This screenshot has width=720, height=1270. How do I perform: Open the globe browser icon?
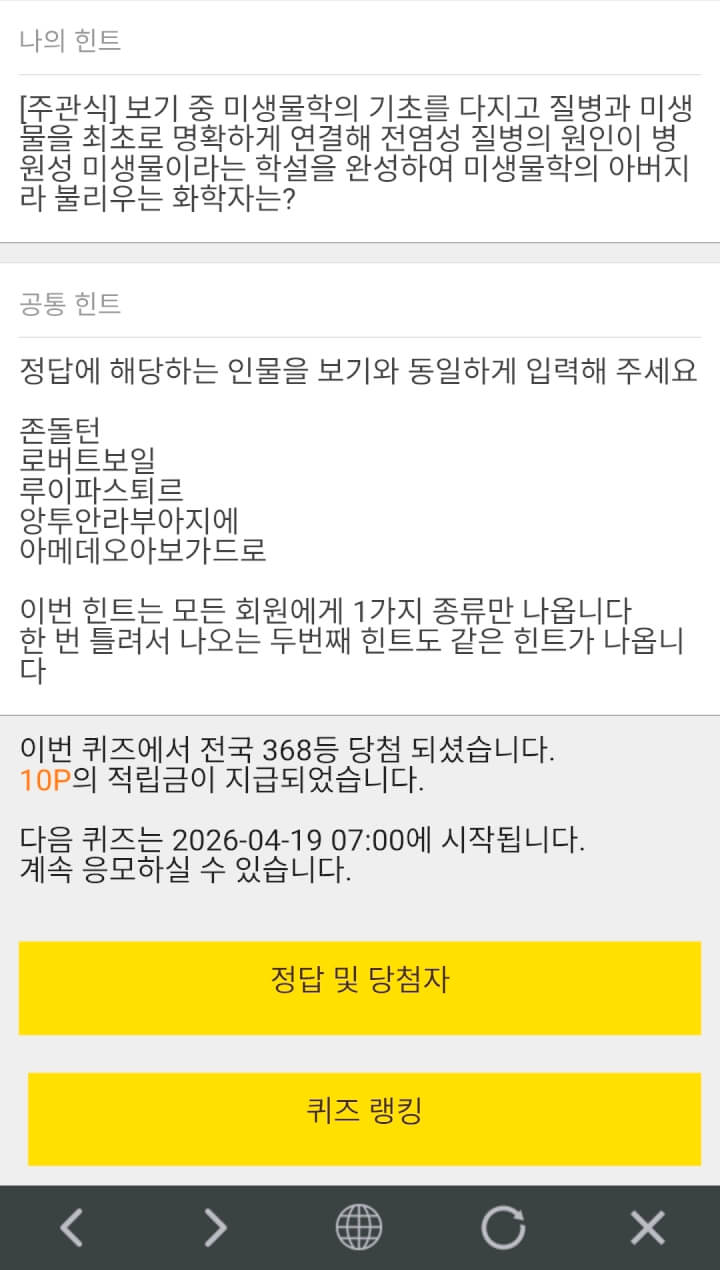pos(359,1227)
